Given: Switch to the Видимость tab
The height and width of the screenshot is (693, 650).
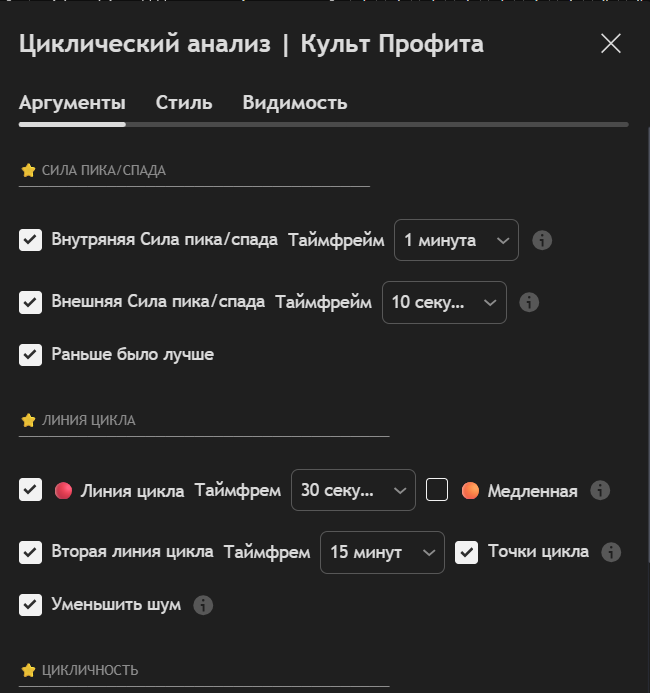Looking at the screenshot, I should point(294,102).
